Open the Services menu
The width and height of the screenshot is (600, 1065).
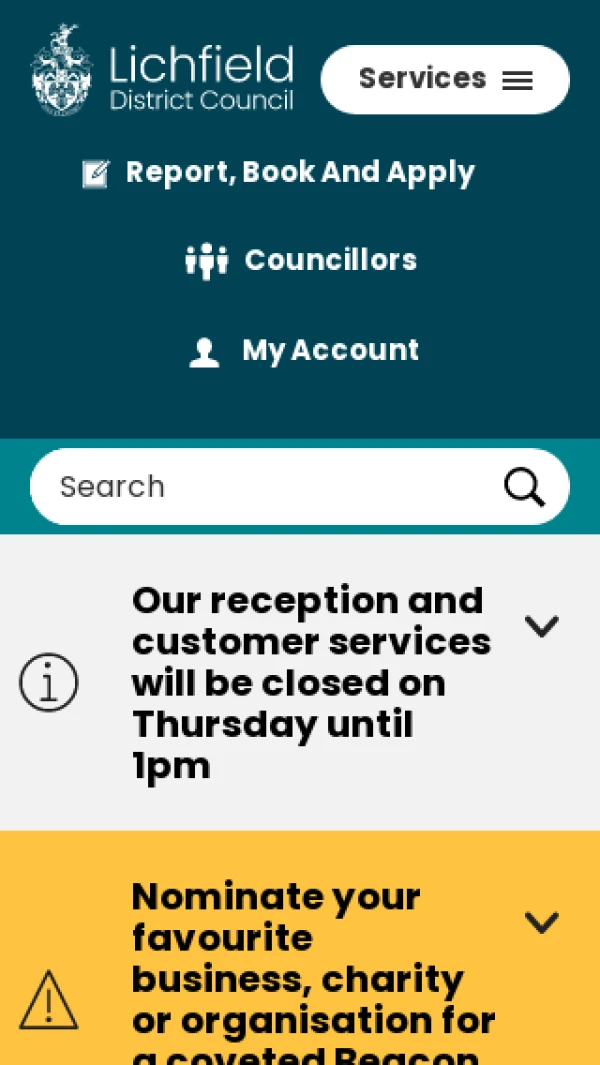coord(445,79)
